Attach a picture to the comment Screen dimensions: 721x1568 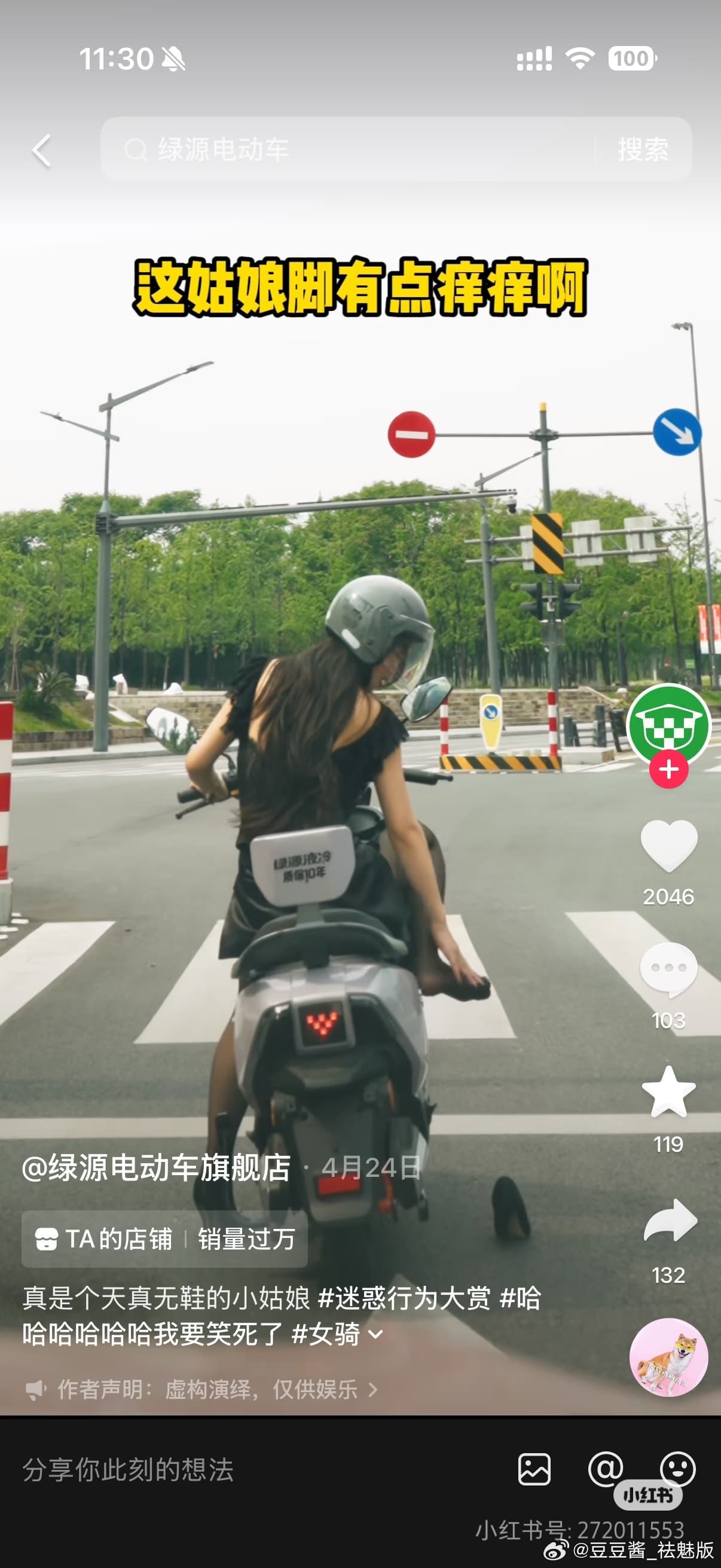[x=534, y=1469]
